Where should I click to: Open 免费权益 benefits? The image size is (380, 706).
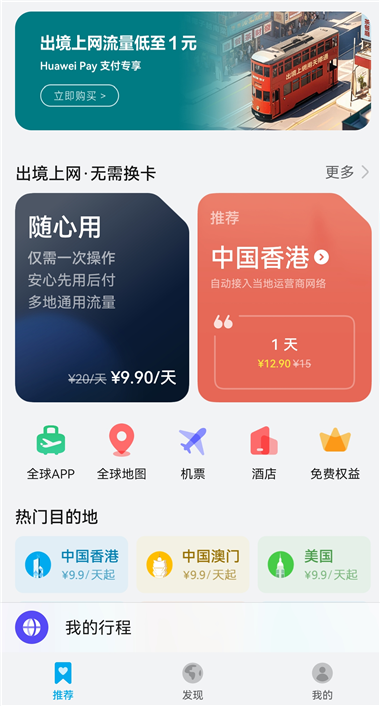pos(335,453)
